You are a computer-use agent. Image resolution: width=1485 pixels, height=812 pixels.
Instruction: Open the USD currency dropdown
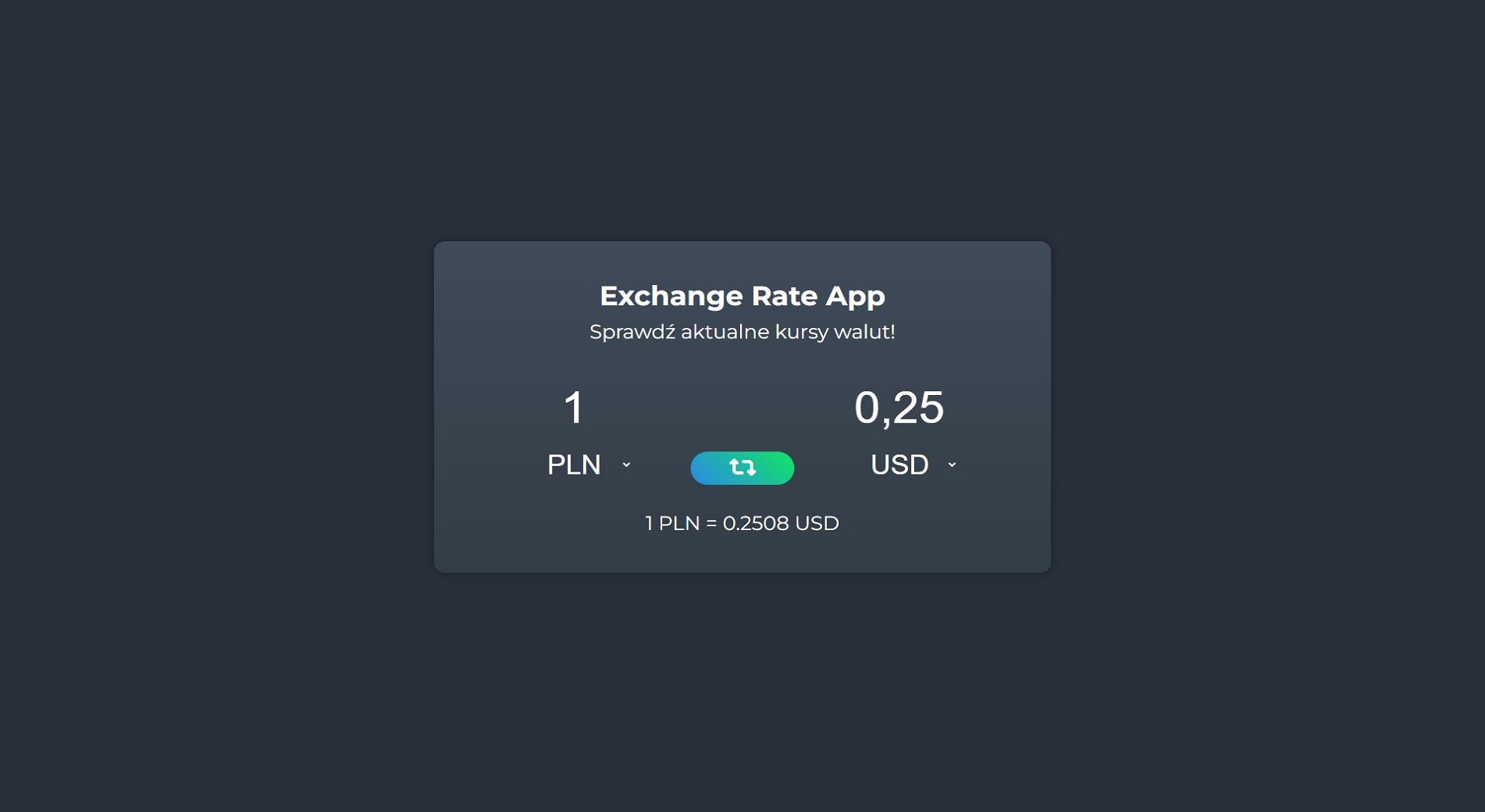(x=913, y=465)
